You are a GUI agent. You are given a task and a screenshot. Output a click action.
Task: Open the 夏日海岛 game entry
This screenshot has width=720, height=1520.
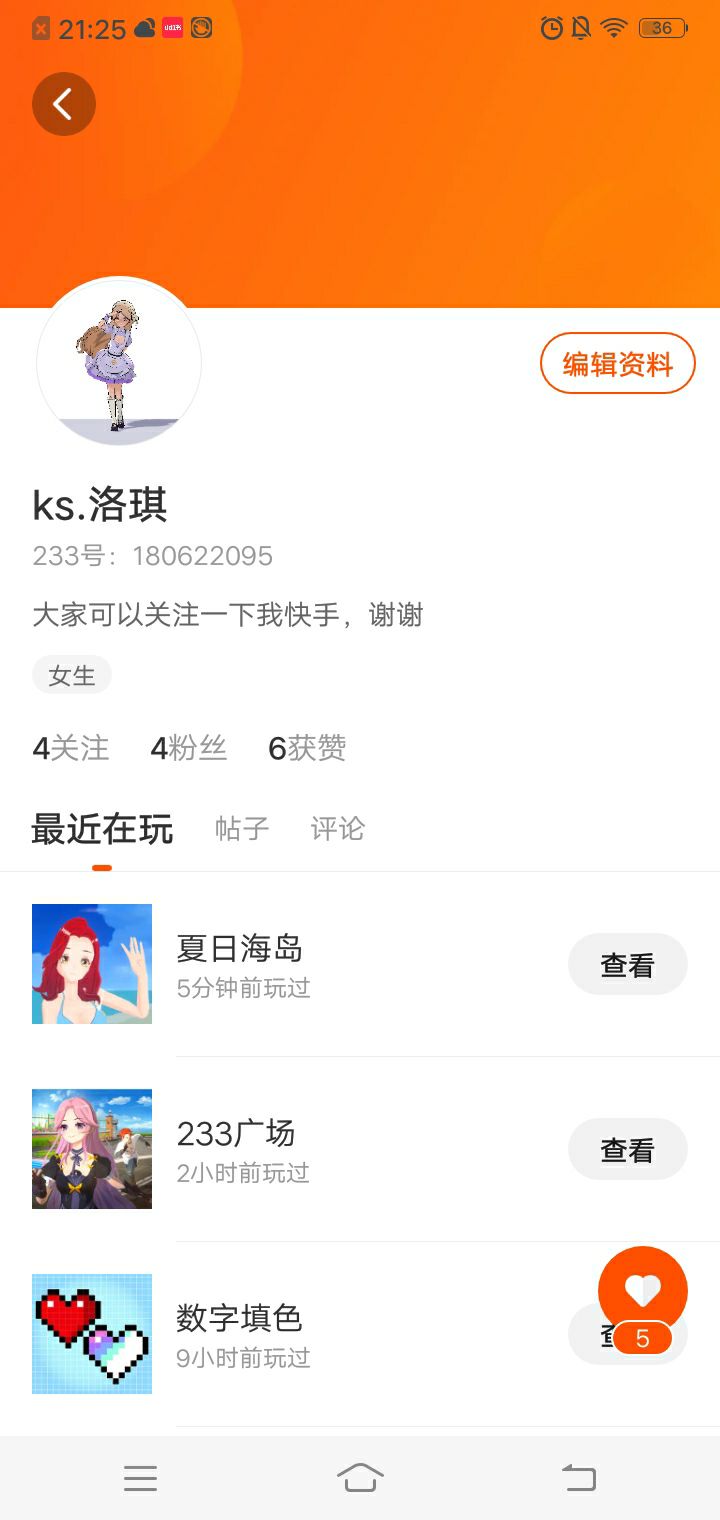click(x=240, y=964)
